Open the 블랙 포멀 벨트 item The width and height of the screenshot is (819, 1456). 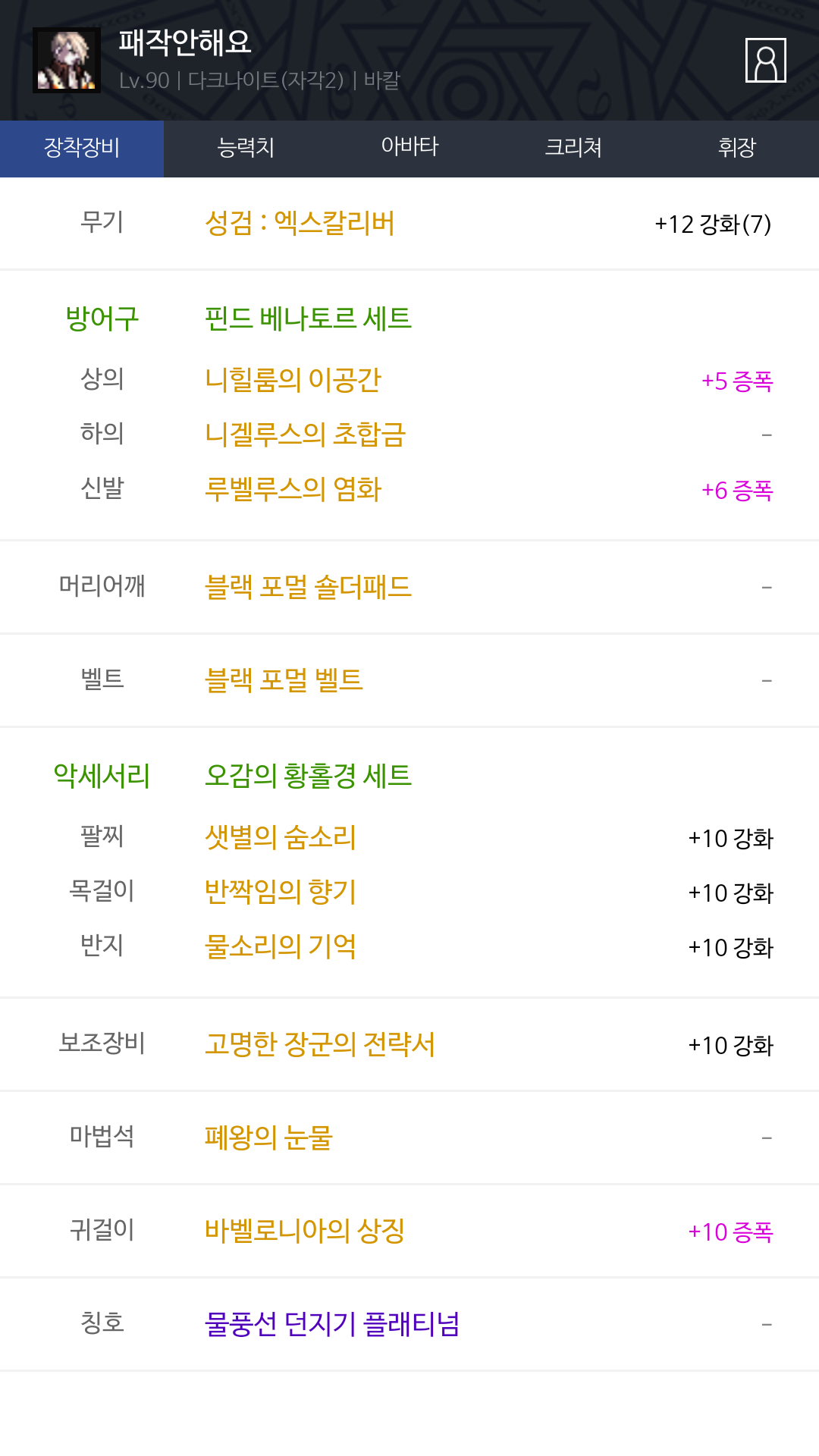tap(284, 680)
